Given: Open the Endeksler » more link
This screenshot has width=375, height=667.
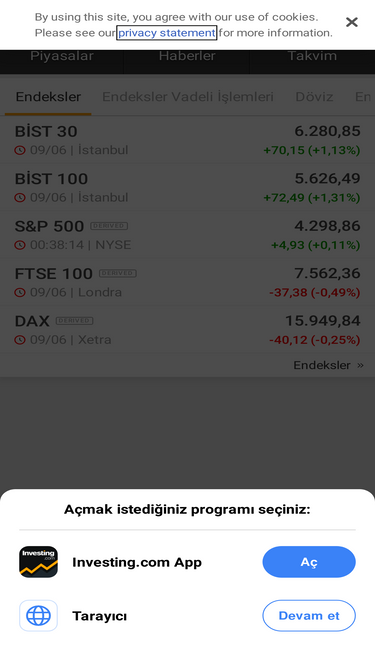Looking at the screenshot, I should point(328,365).
